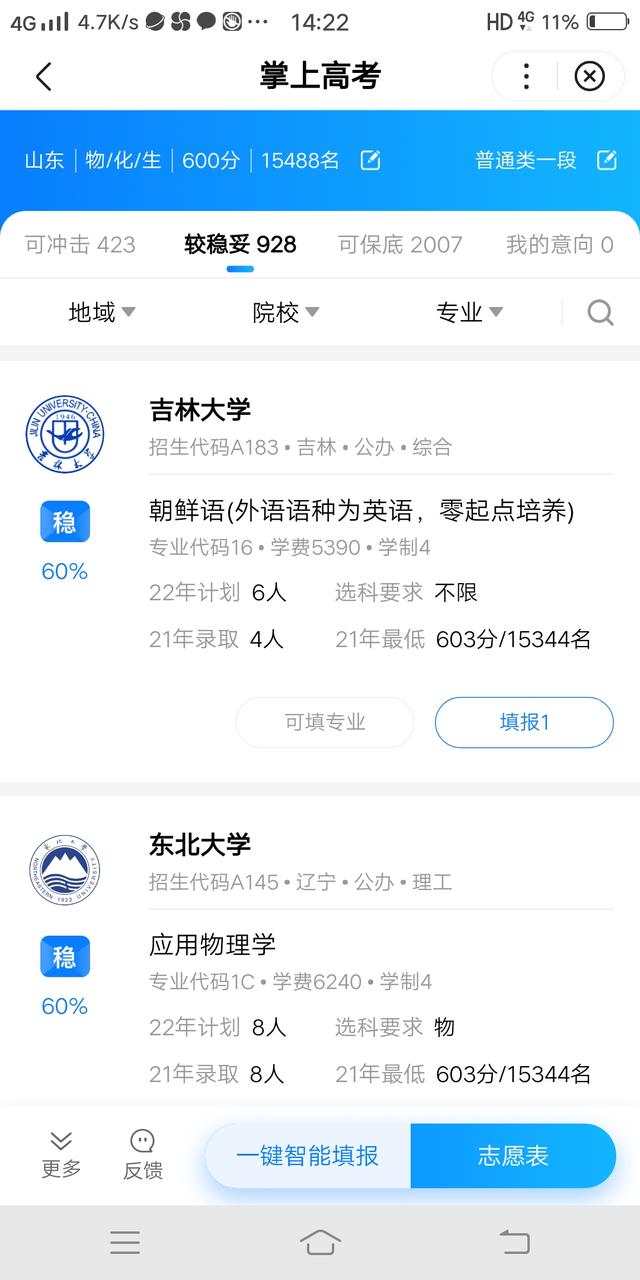Edit the score and subject info
Screen dimensions: 640x1280
[370, 160]
